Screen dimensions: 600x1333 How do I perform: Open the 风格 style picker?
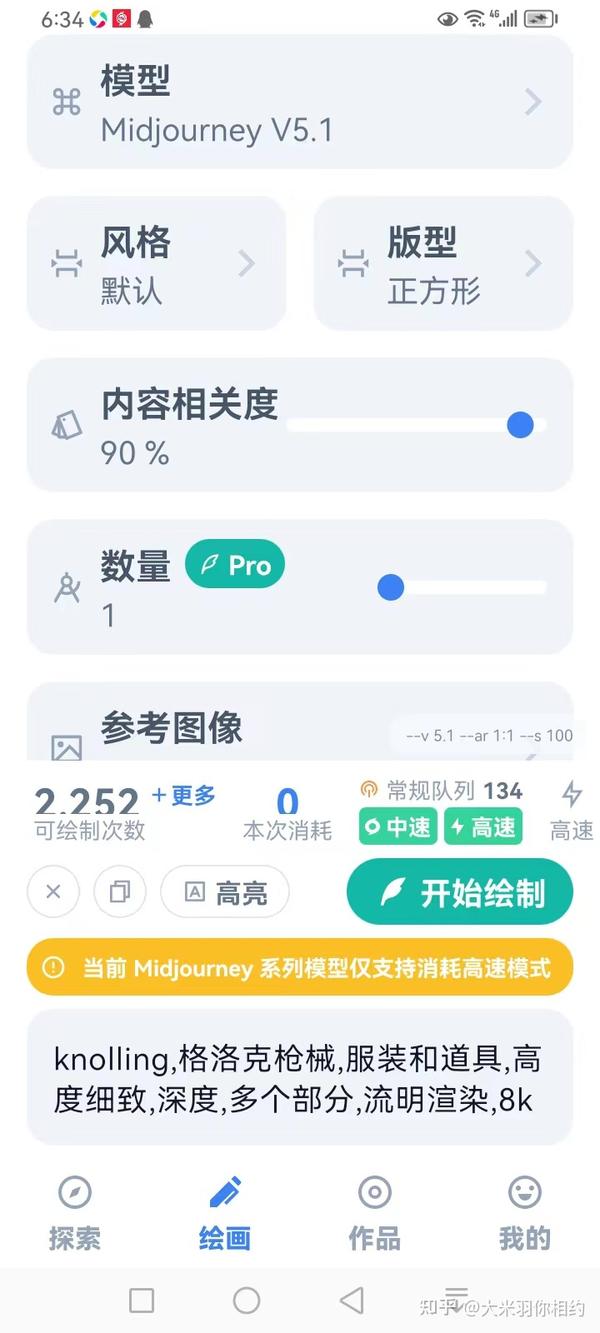pyautogui.click(x=156, y=264)
